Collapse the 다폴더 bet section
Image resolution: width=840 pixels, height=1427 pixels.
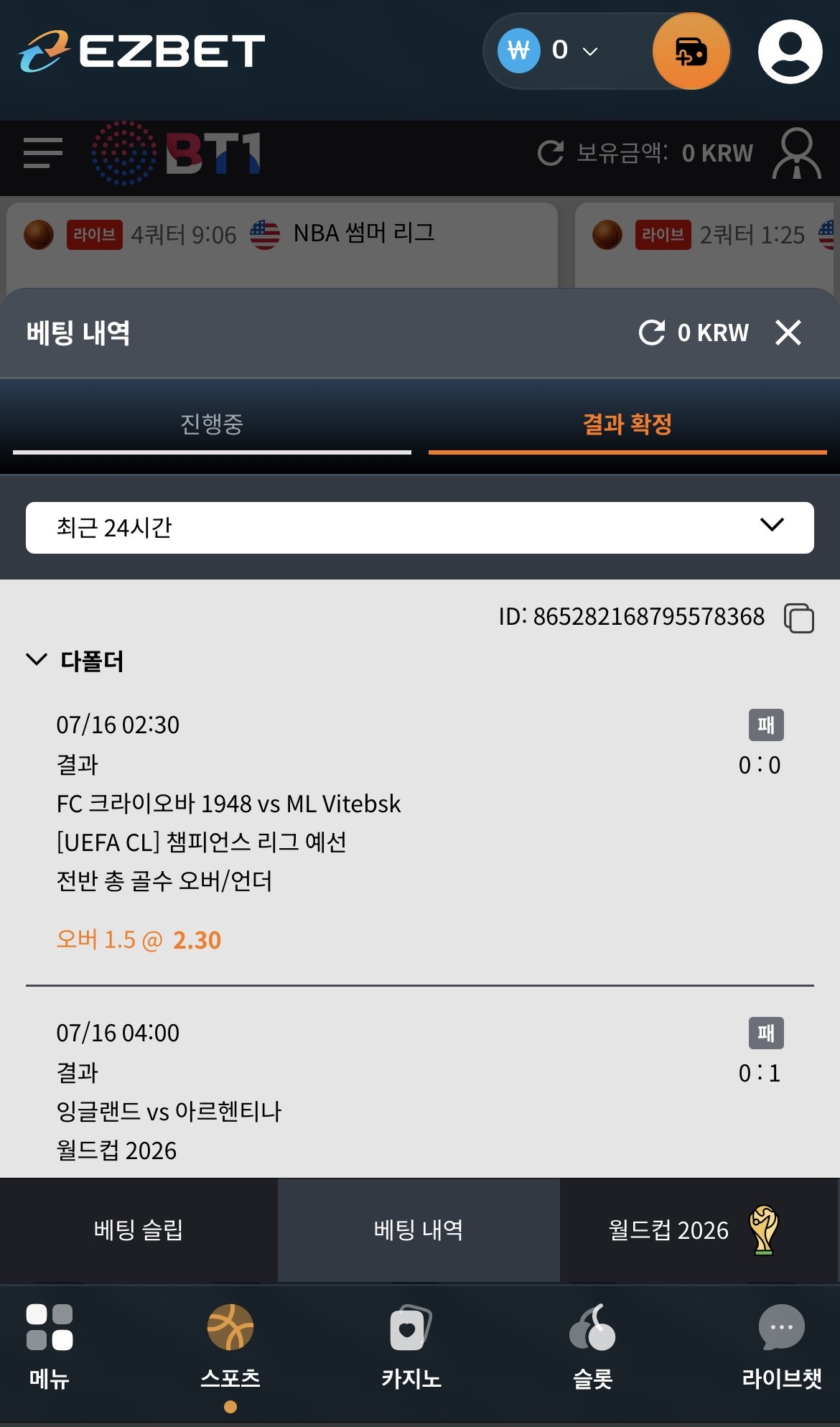point(37,659)
